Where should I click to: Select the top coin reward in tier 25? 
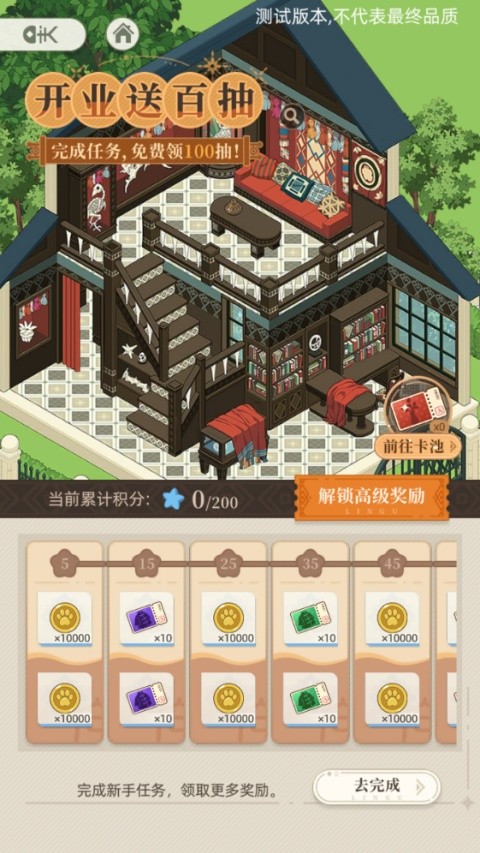click(x=228, y=619)
